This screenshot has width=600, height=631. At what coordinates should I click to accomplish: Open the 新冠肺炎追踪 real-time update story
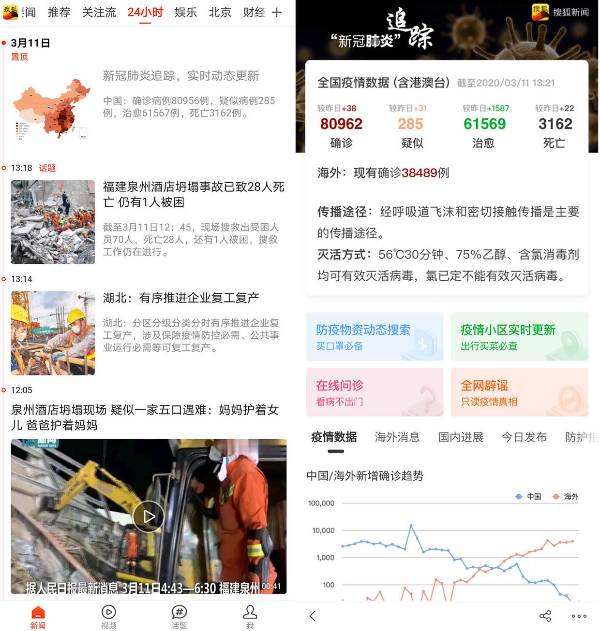180,76
